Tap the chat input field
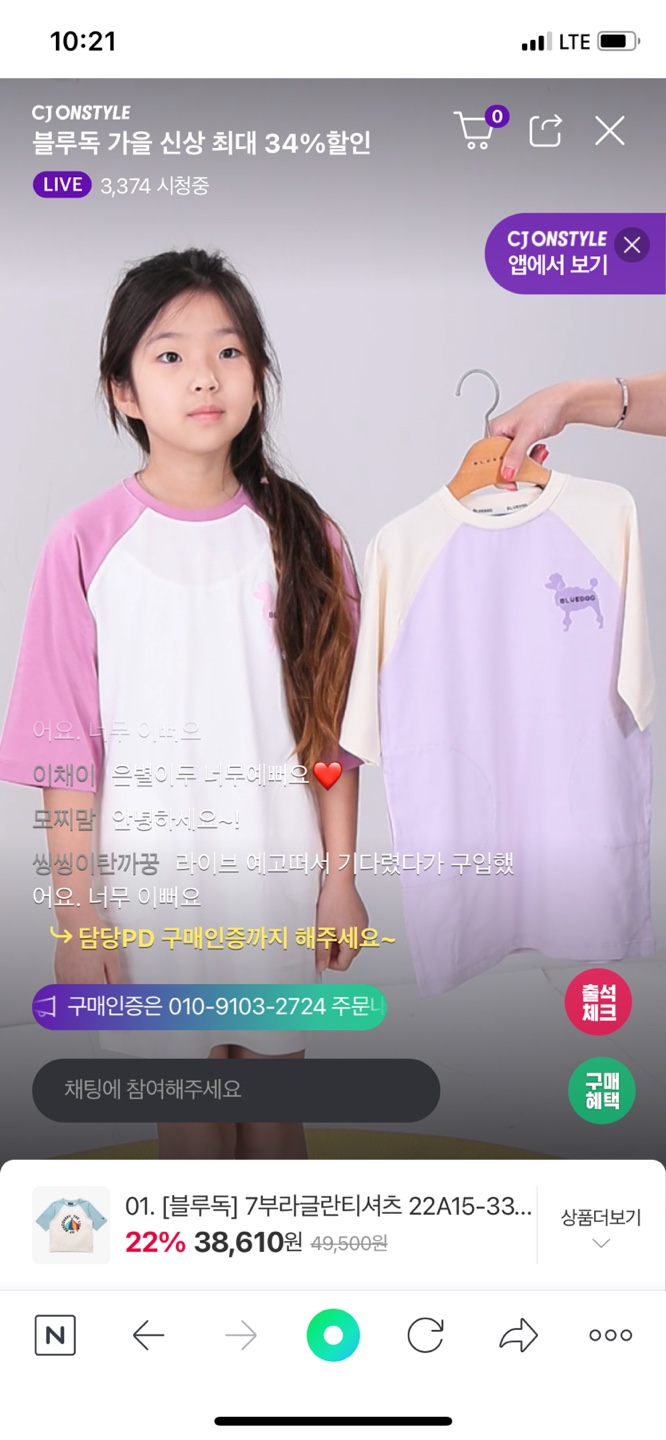 click(236, 1089)
